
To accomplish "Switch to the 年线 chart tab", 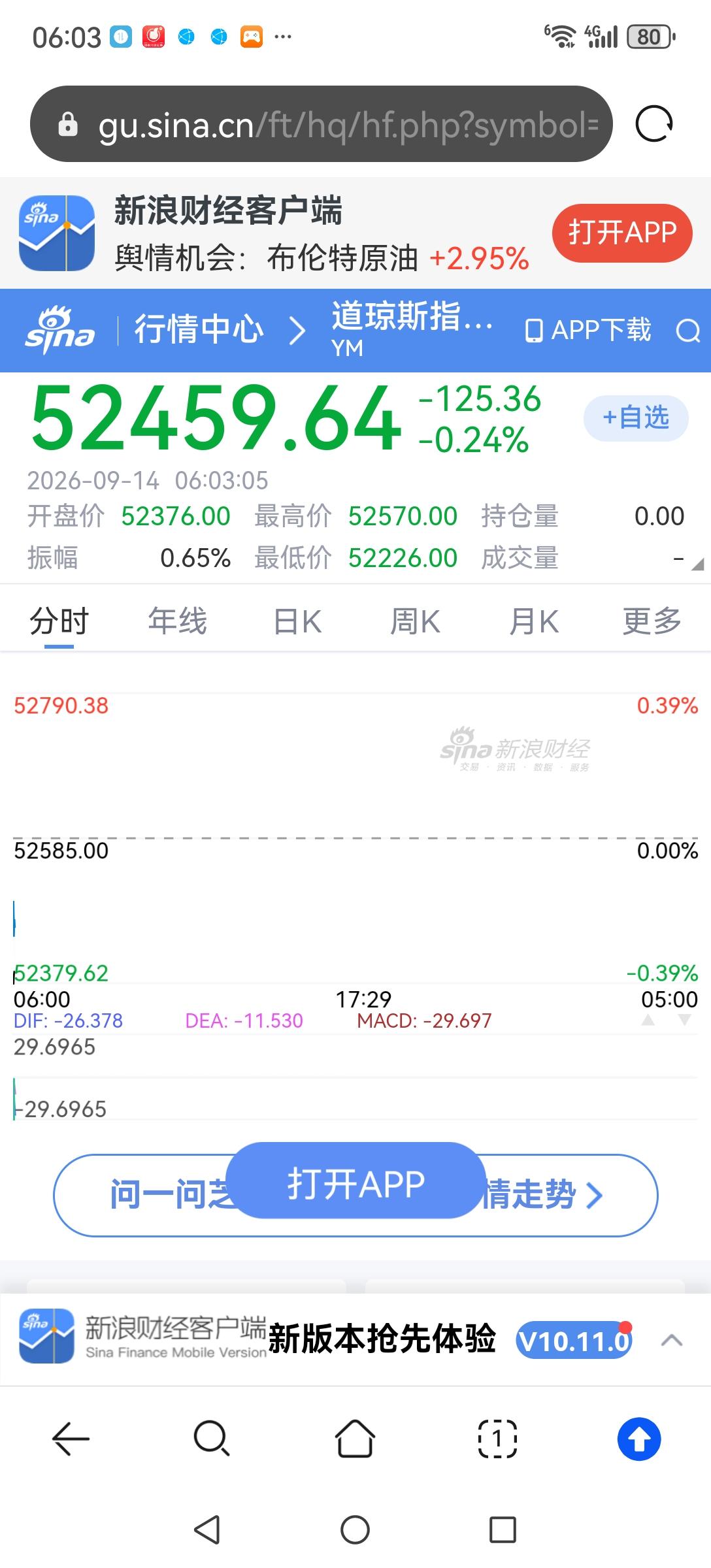I will (x=177, y=621).
